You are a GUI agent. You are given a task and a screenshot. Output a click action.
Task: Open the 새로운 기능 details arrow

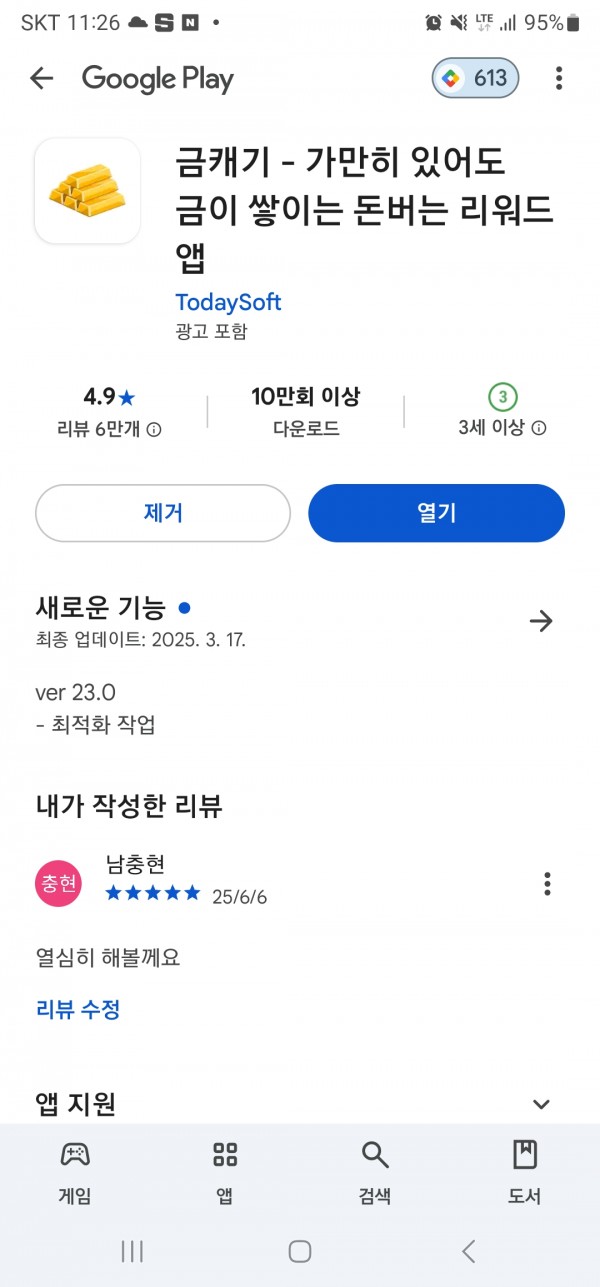point(541,621)
